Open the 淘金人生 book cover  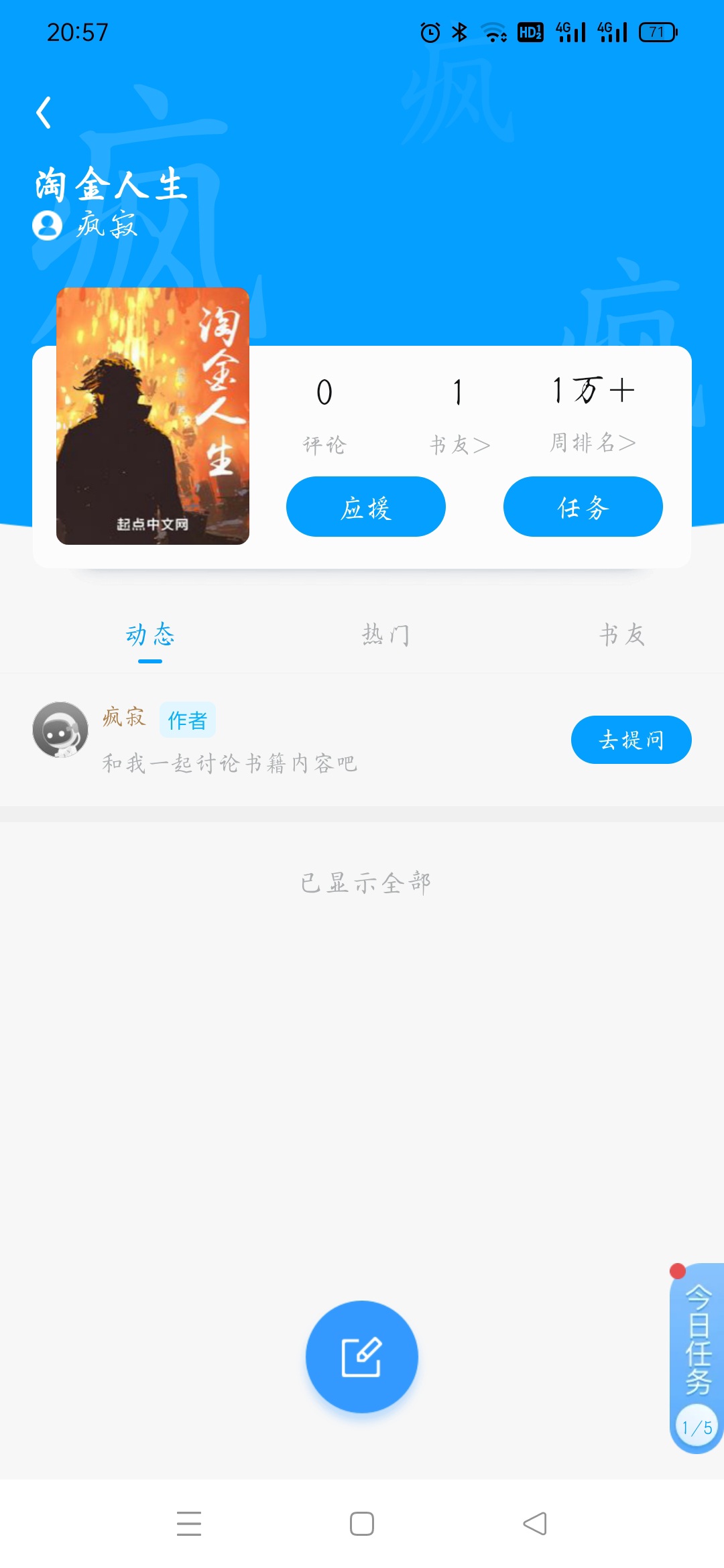point(153,416)
